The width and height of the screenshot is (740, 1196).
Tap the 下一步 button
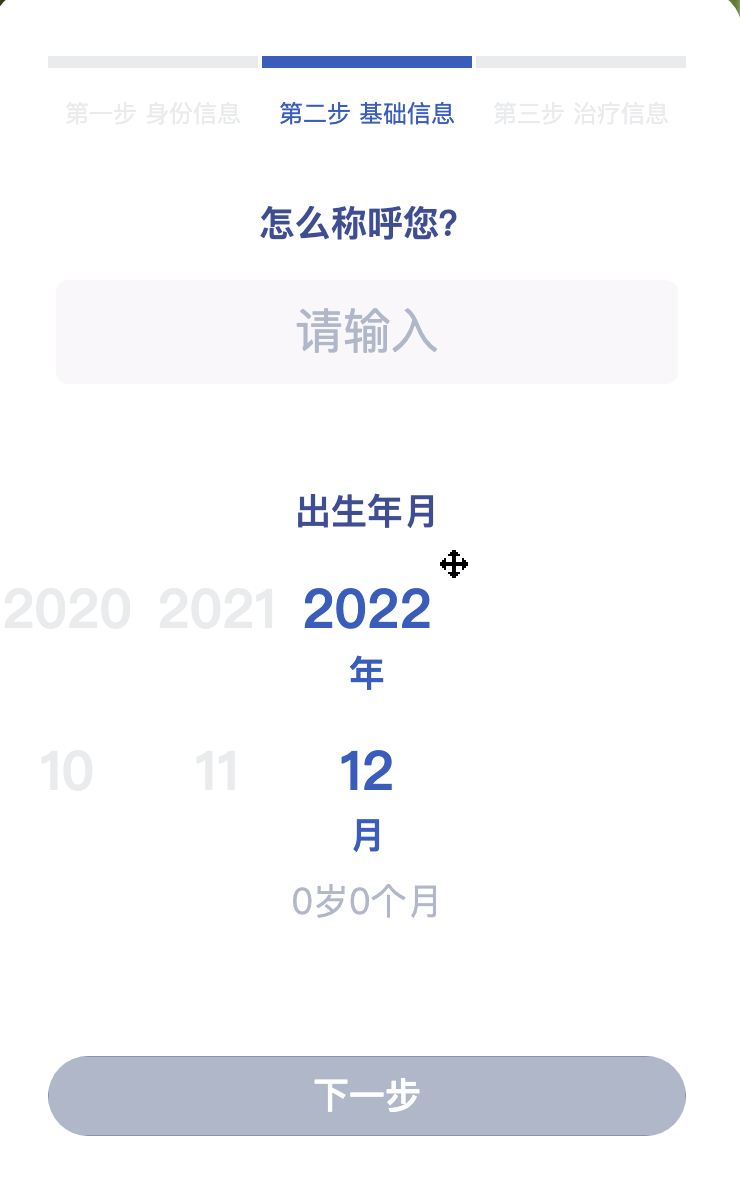coord(367,1095)
